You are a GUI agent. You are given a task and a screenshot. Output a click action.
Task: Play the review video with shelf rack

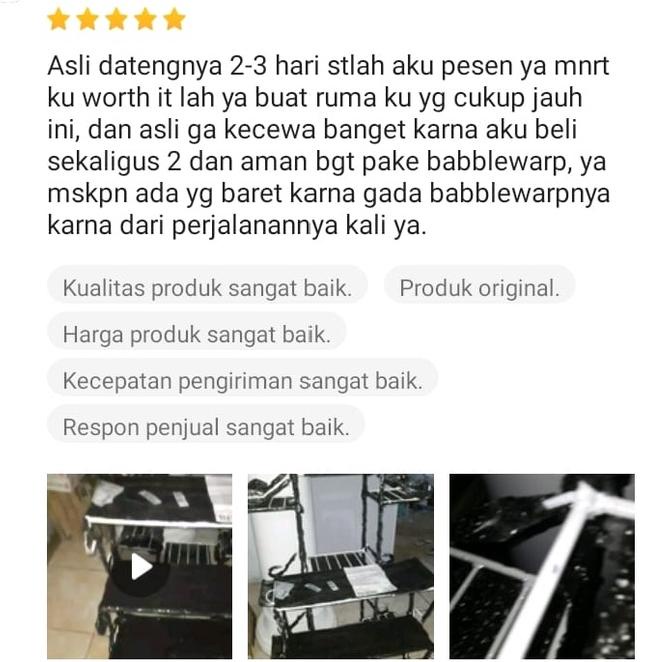coord(140,567)
